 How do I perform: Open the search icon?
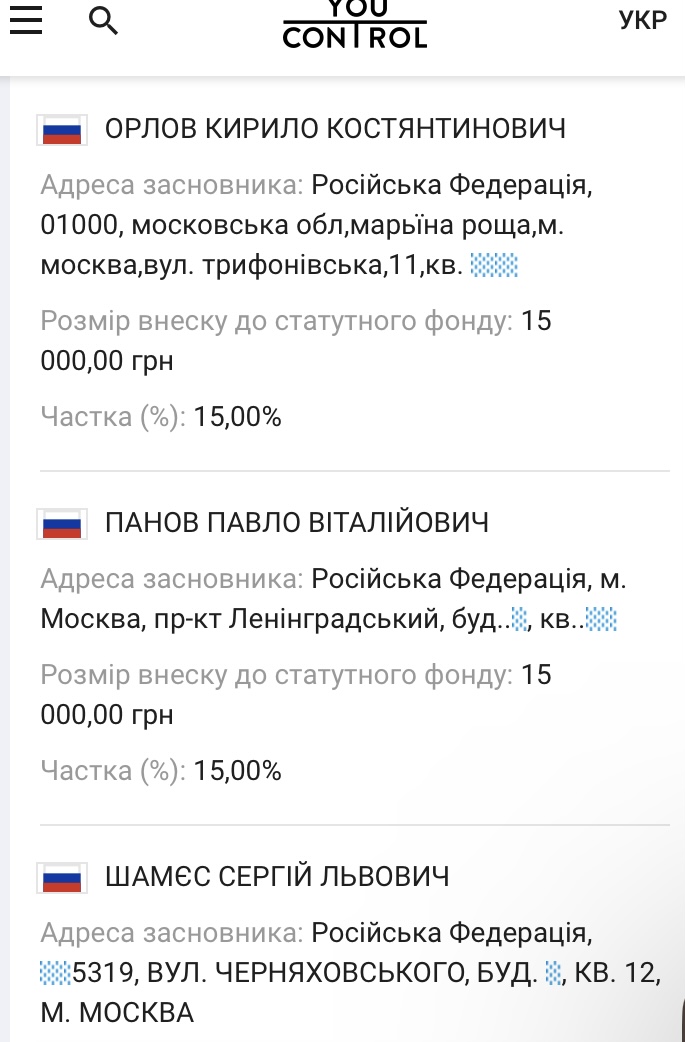[x=103, y=20]
